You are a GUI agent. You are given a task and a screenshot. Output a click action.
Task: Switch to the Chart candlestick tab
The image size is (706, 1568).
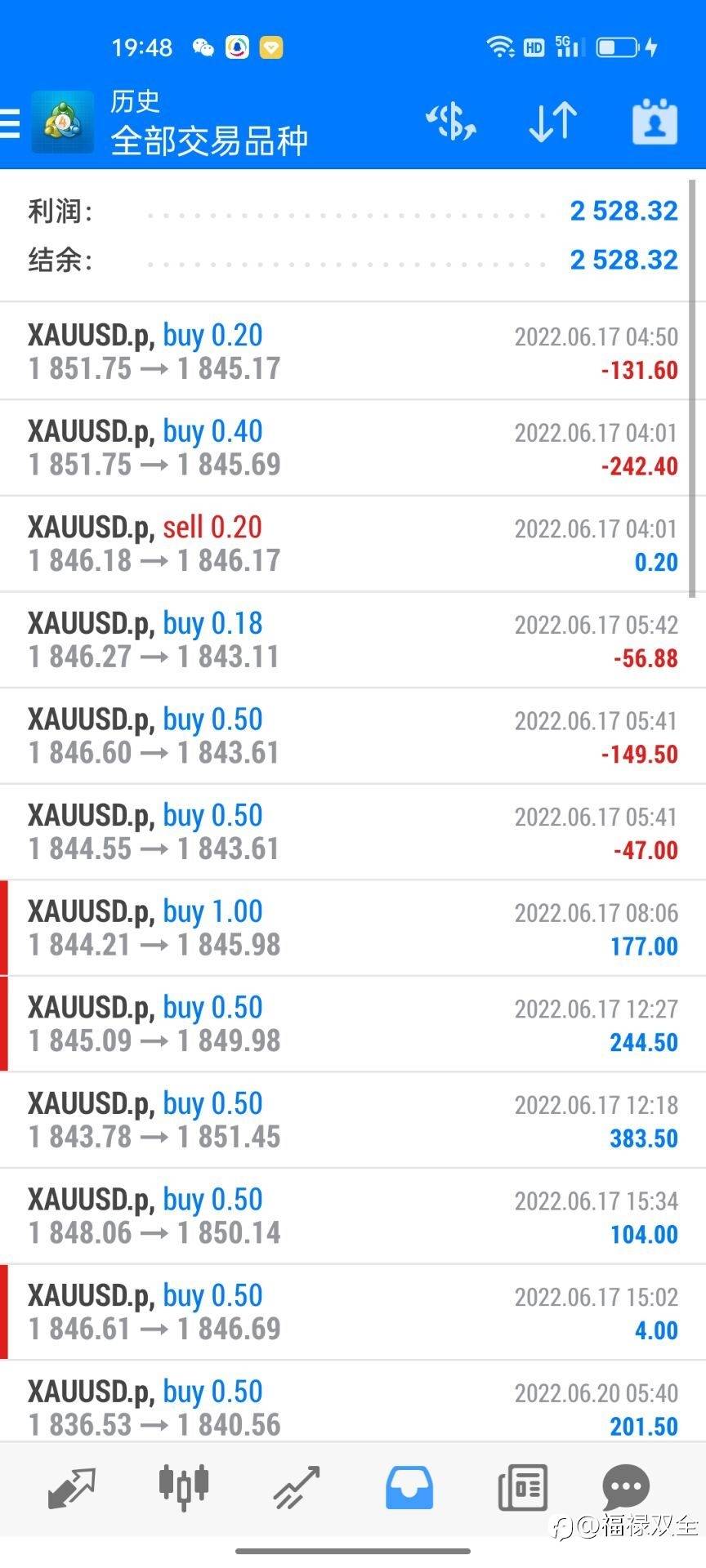184,1486
